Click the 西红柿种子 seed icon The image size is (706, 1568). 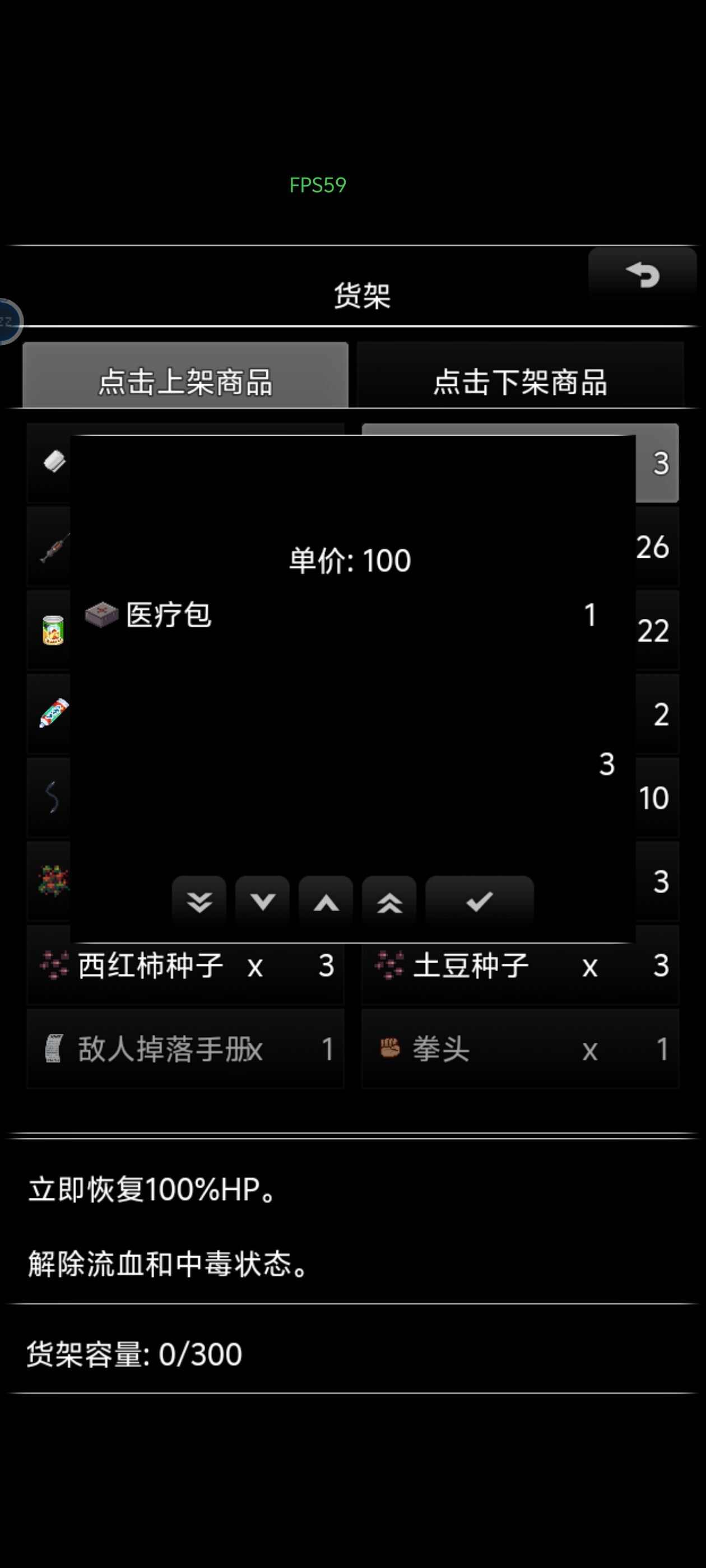[54, 965]
